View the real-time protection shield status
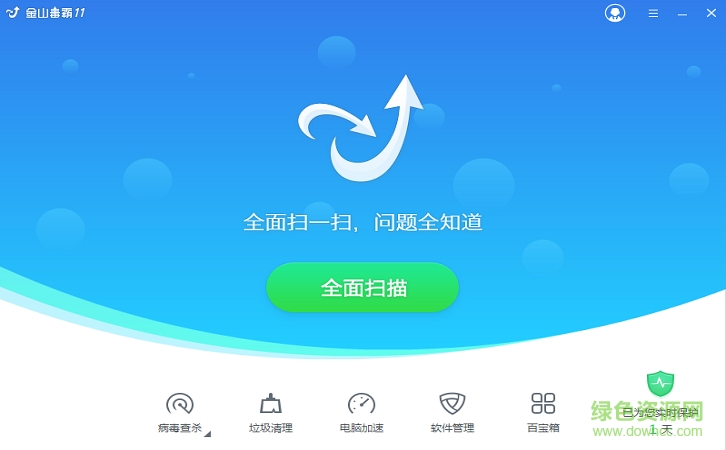 click(660, 383)
